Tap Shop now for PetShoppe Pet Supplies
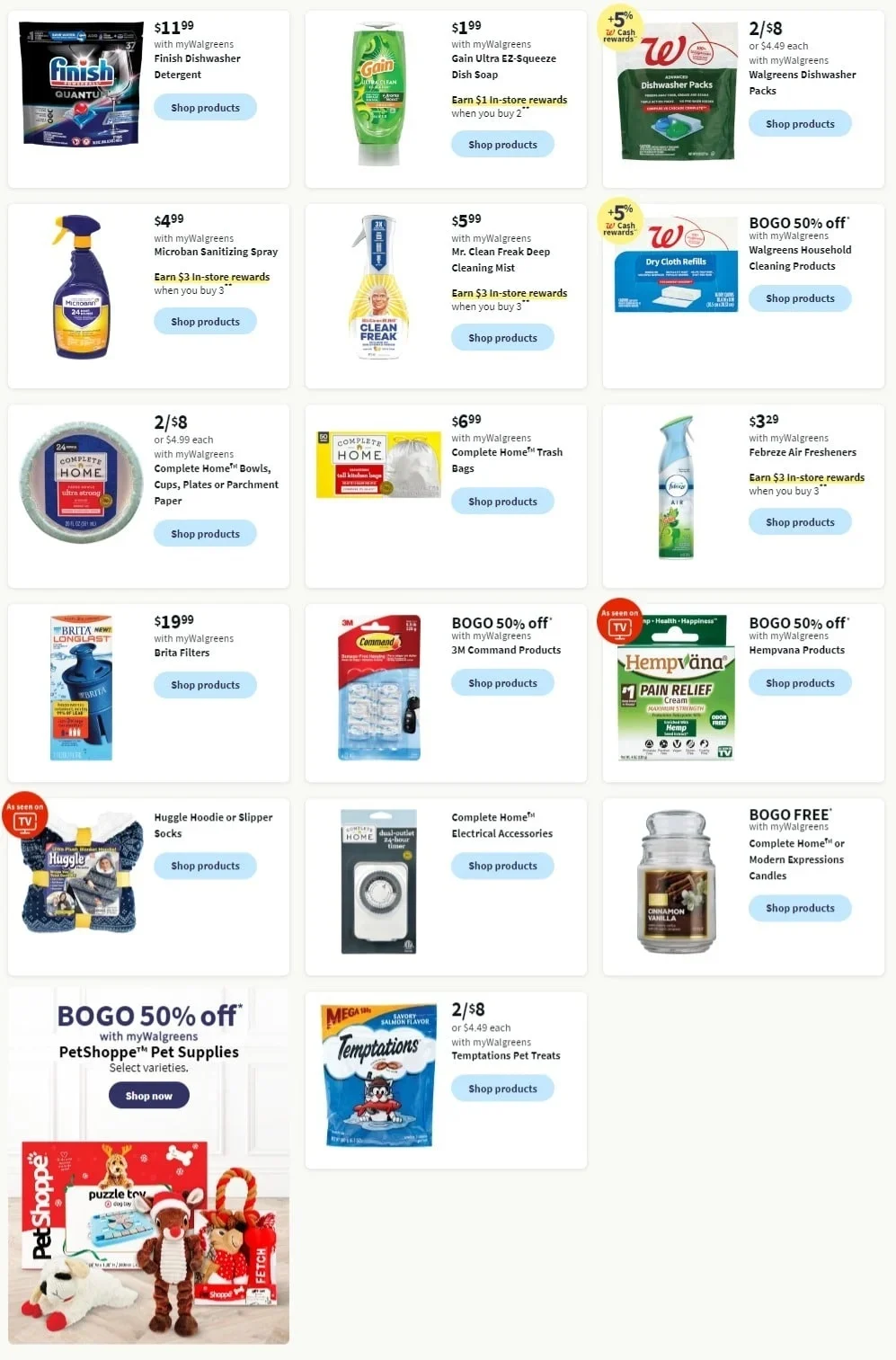 pyautogui.click(x=149, y=1096)
